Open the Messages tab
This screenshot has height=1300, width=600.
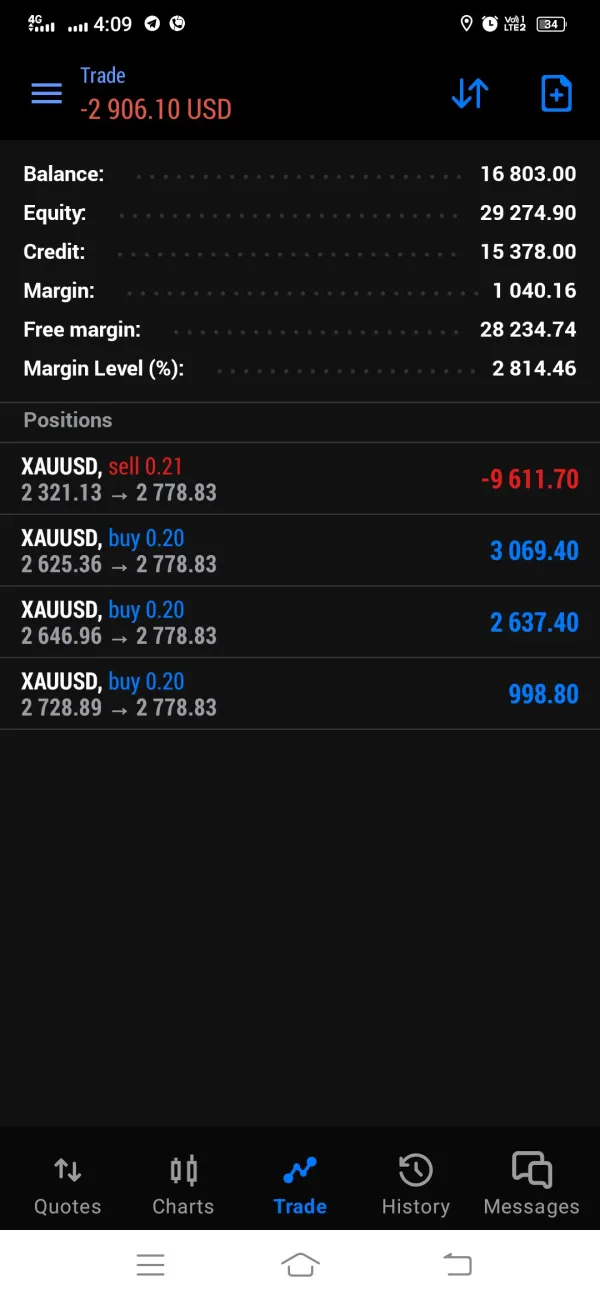(x=532, y=1185)
